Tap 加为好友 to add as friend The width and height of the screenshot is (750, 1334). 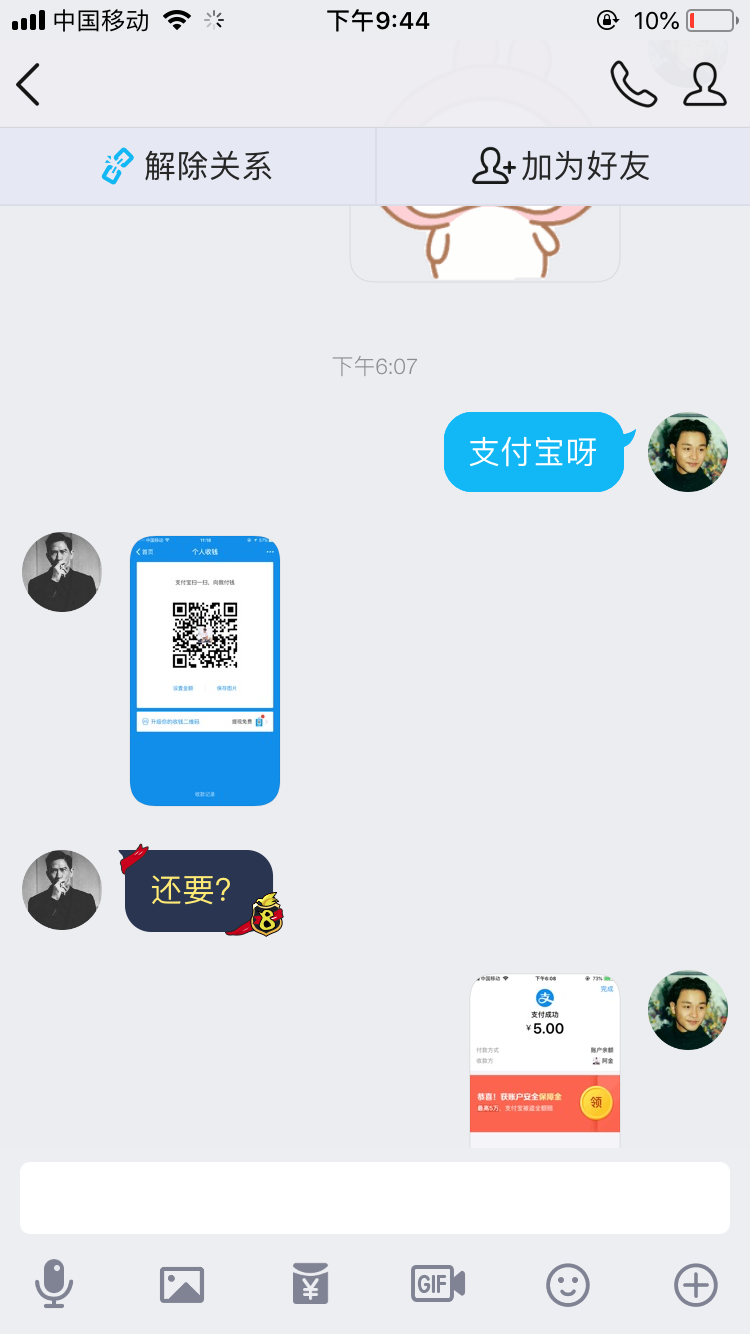pyautogui.click(x=561, y=166)
